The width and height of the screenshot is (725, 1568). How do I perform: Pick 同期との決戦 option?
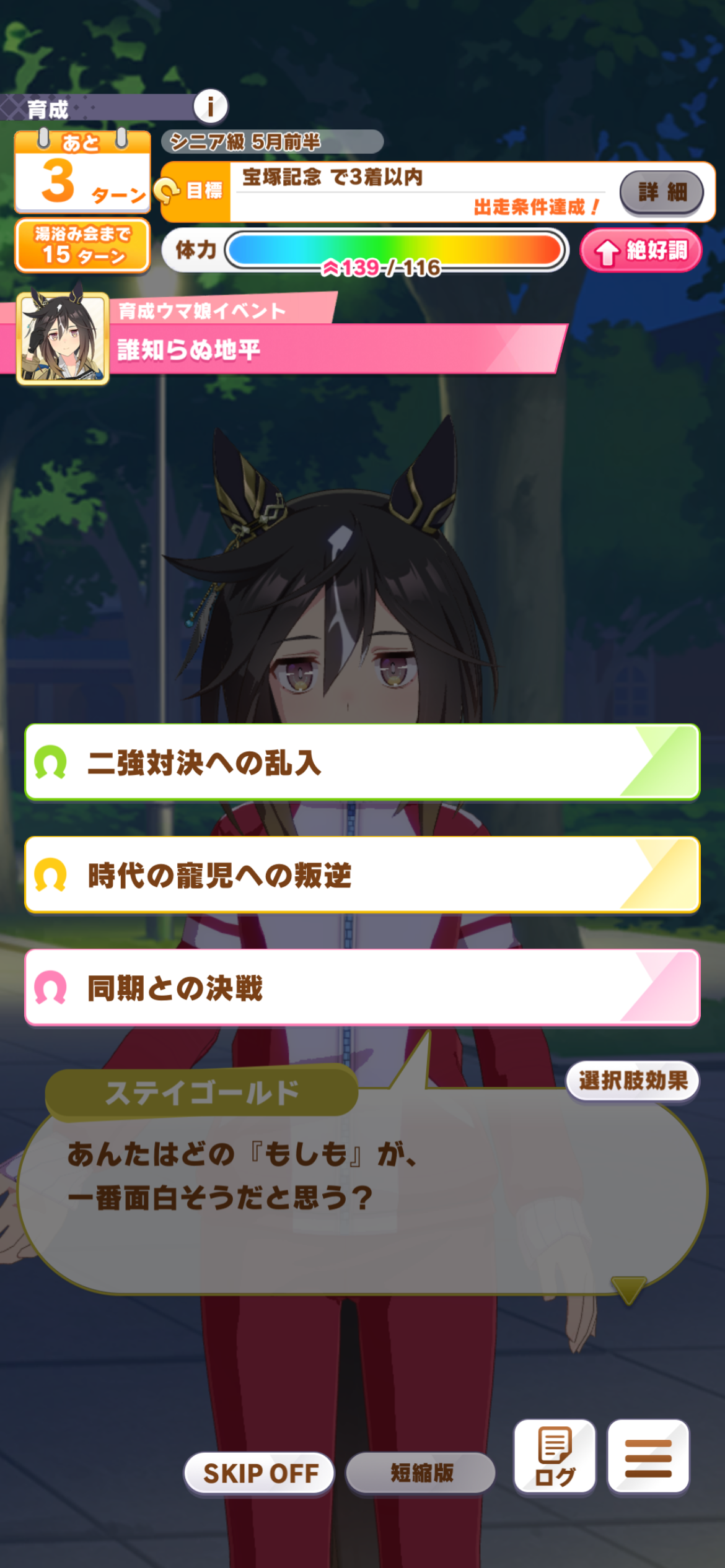(x=362, y=988)
